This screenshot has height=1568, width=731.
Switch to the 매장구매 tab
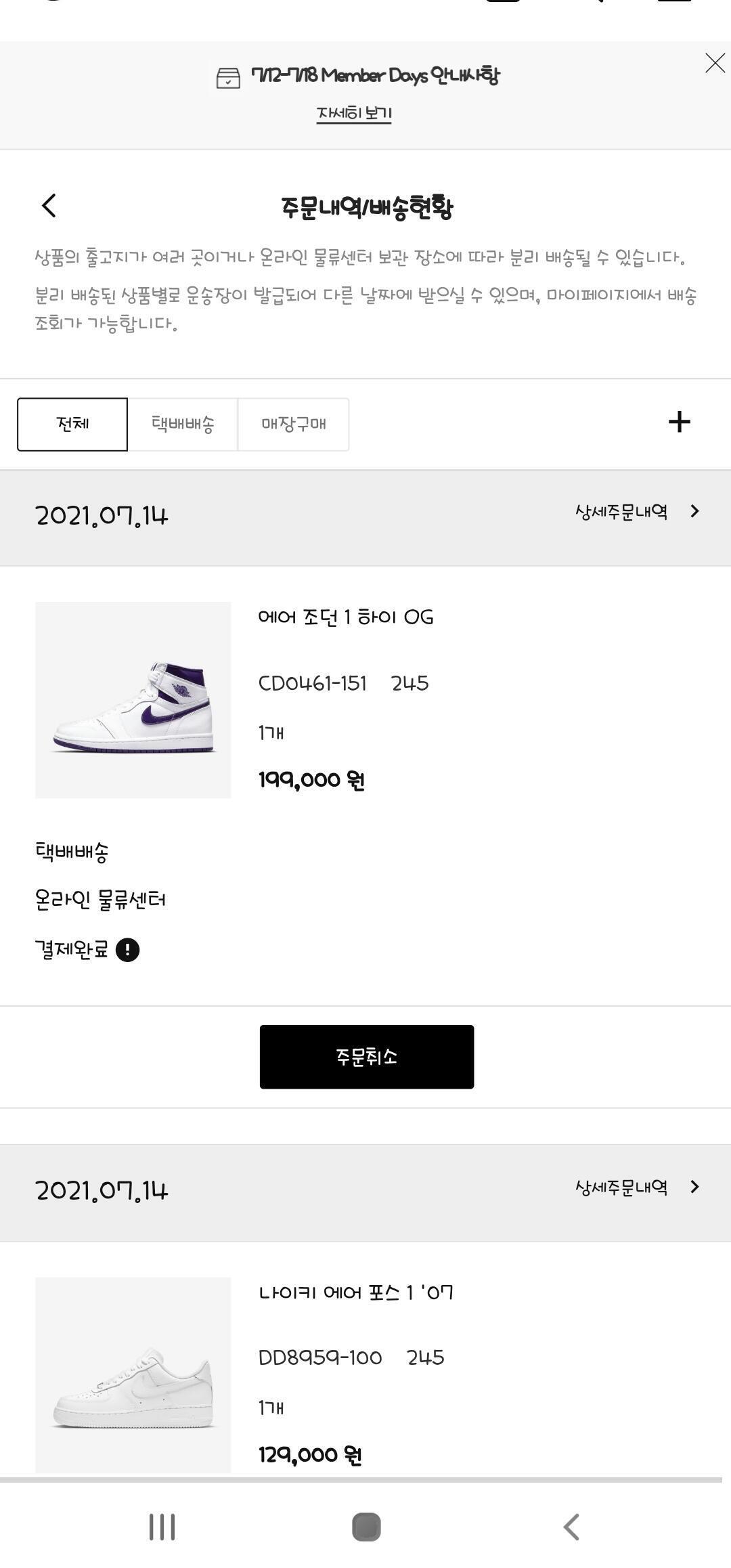(293, 424)
